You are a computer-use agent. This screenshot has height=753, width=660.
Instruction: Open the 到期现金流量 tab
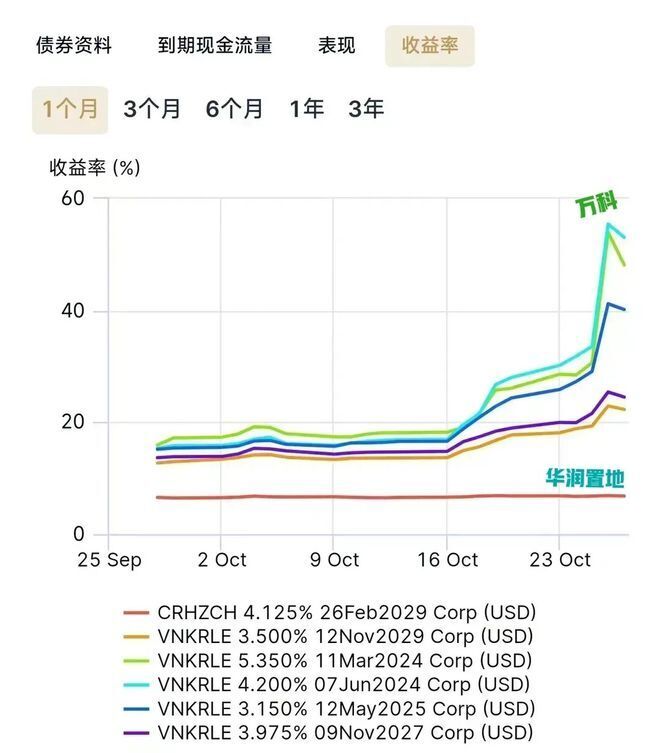(215, 46)
